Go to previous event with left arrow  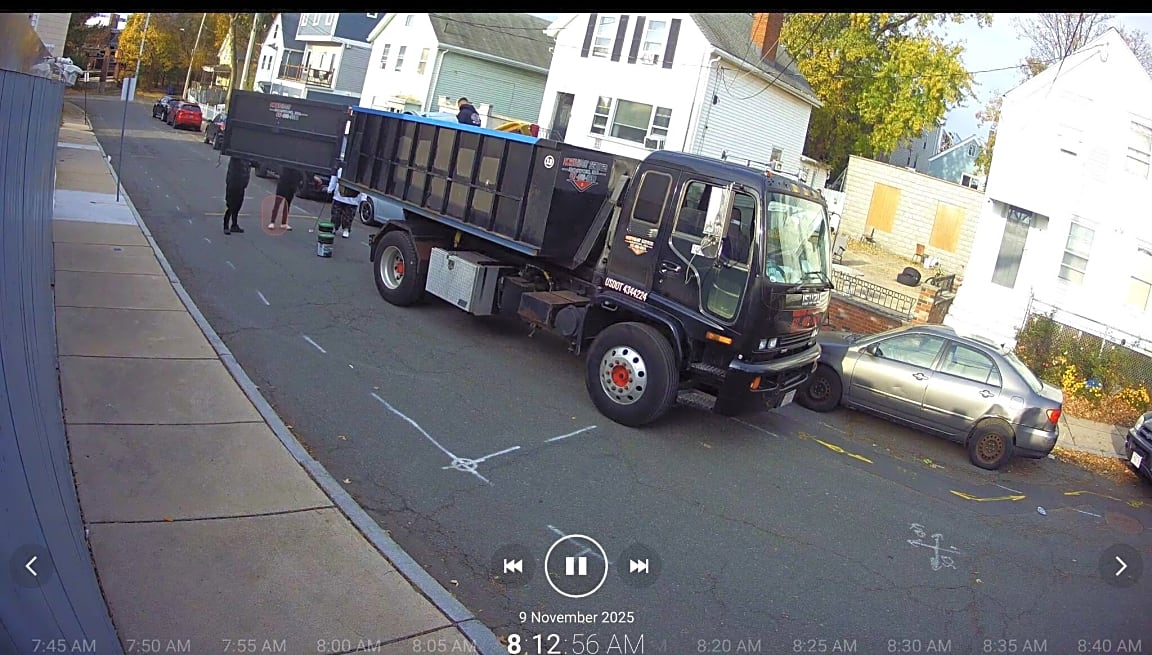coord(31,566)
